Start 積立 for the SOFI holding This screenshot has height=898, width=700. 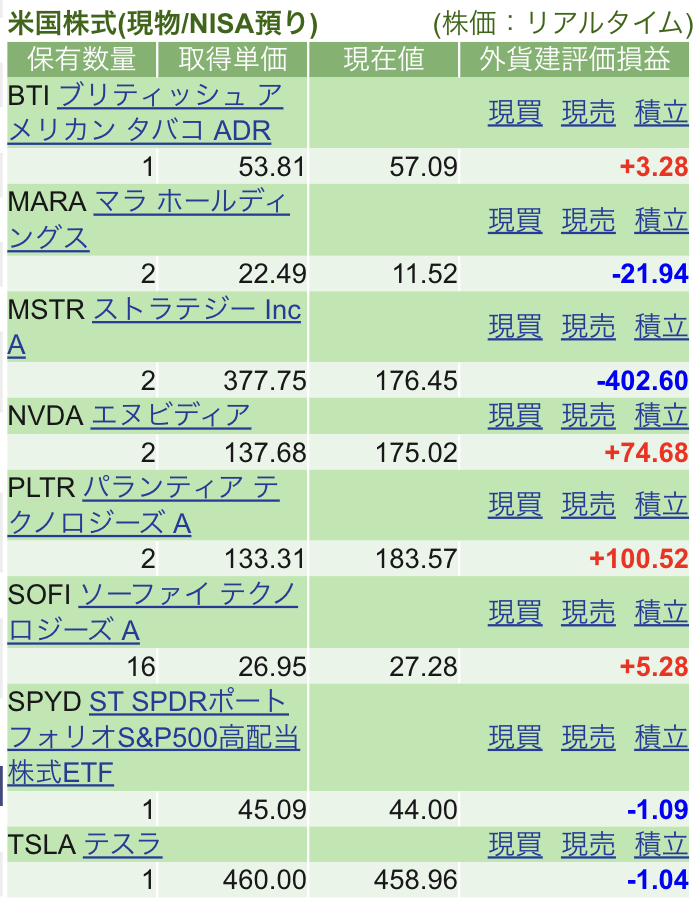coord(661,611)
